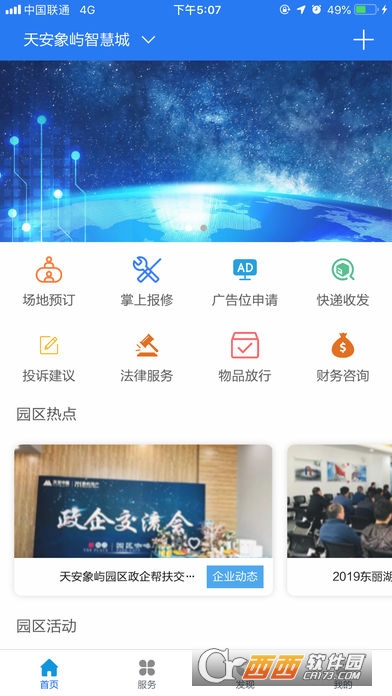This screenshot has height=696, width=392.
Task: Open 场地预订 venue booking
Action: (x=49, y=282)
